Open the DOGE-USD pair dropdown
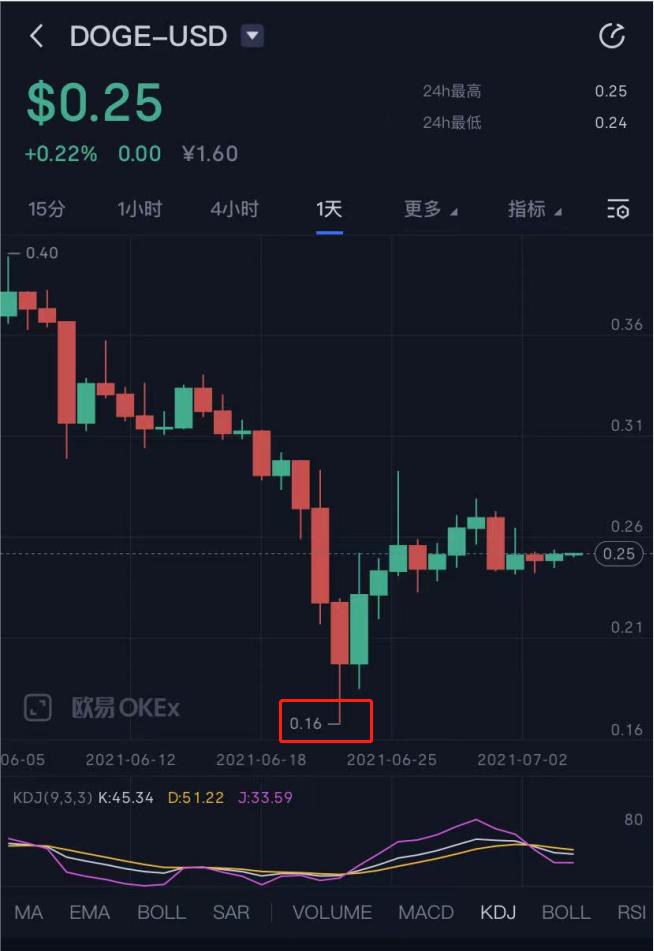This screenshot has height=951, width=654. tap(253, 37)
